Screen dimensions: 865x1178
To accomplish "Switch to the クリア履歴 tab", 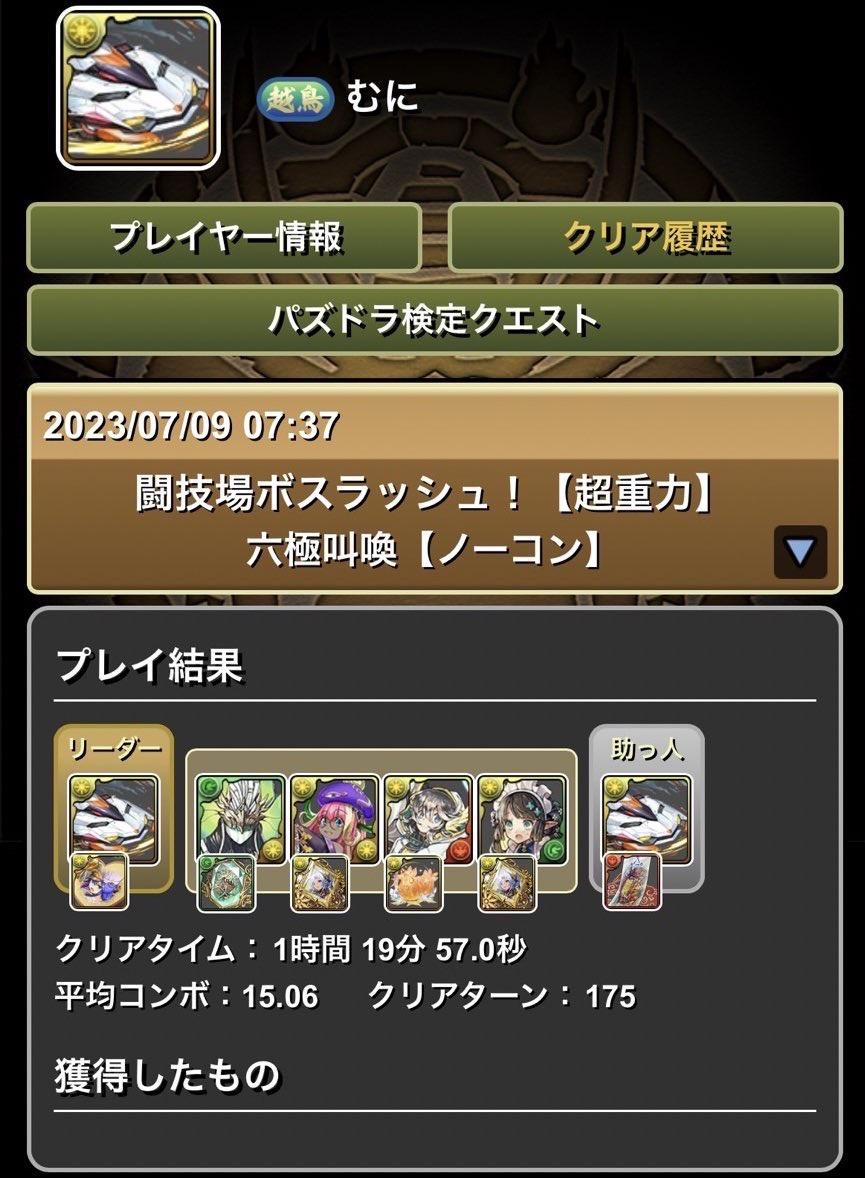I will 646,238.
